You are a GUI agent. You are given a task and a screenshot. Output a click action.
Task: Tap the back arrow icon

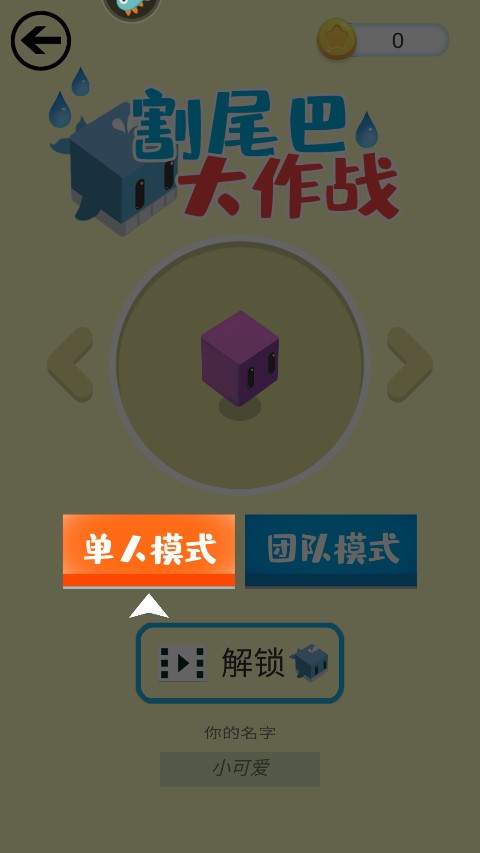(41, 41)
